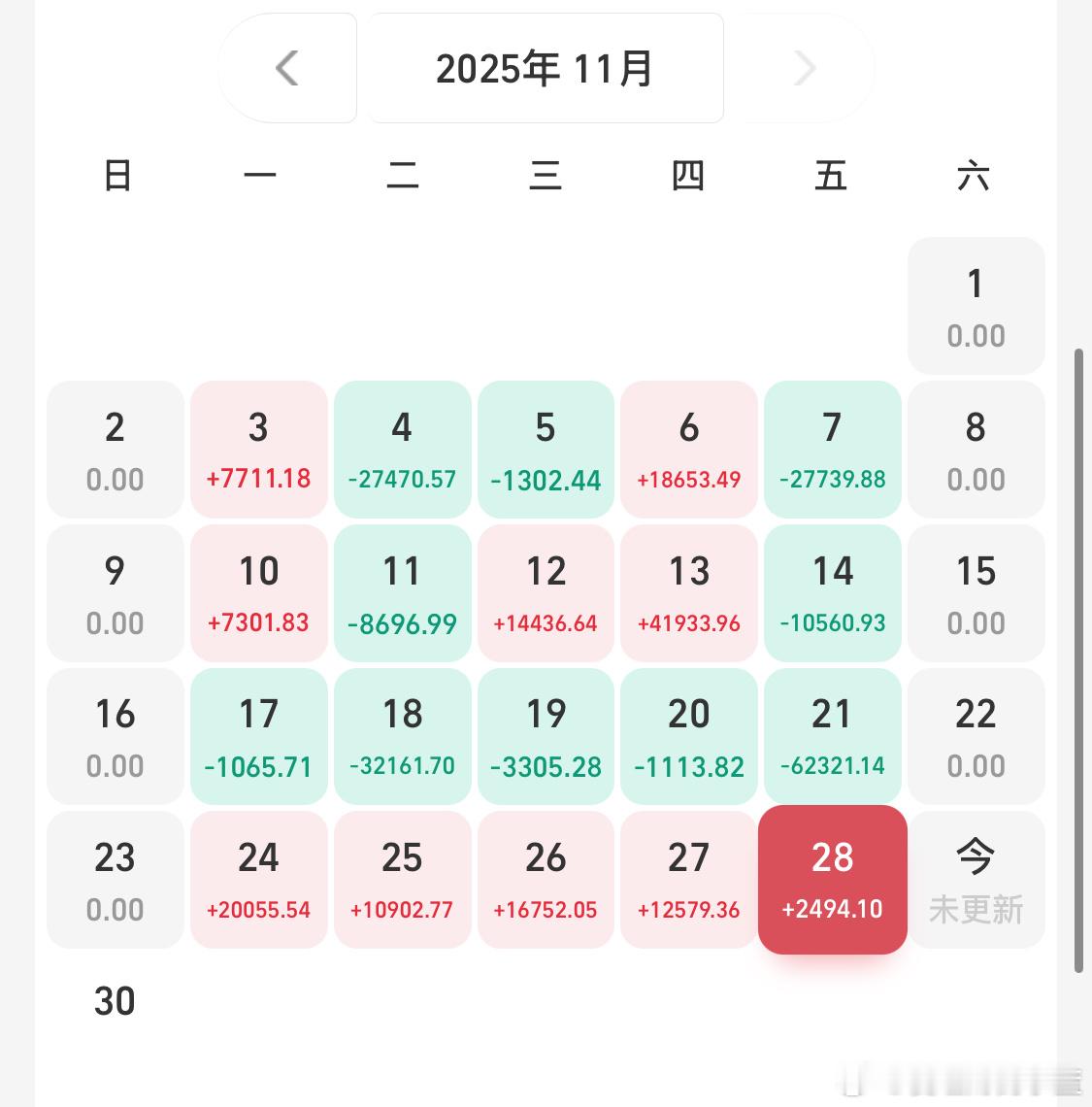
Task: Click the day 9 cell showing 0.00
Action: click(x=115, y=592)
